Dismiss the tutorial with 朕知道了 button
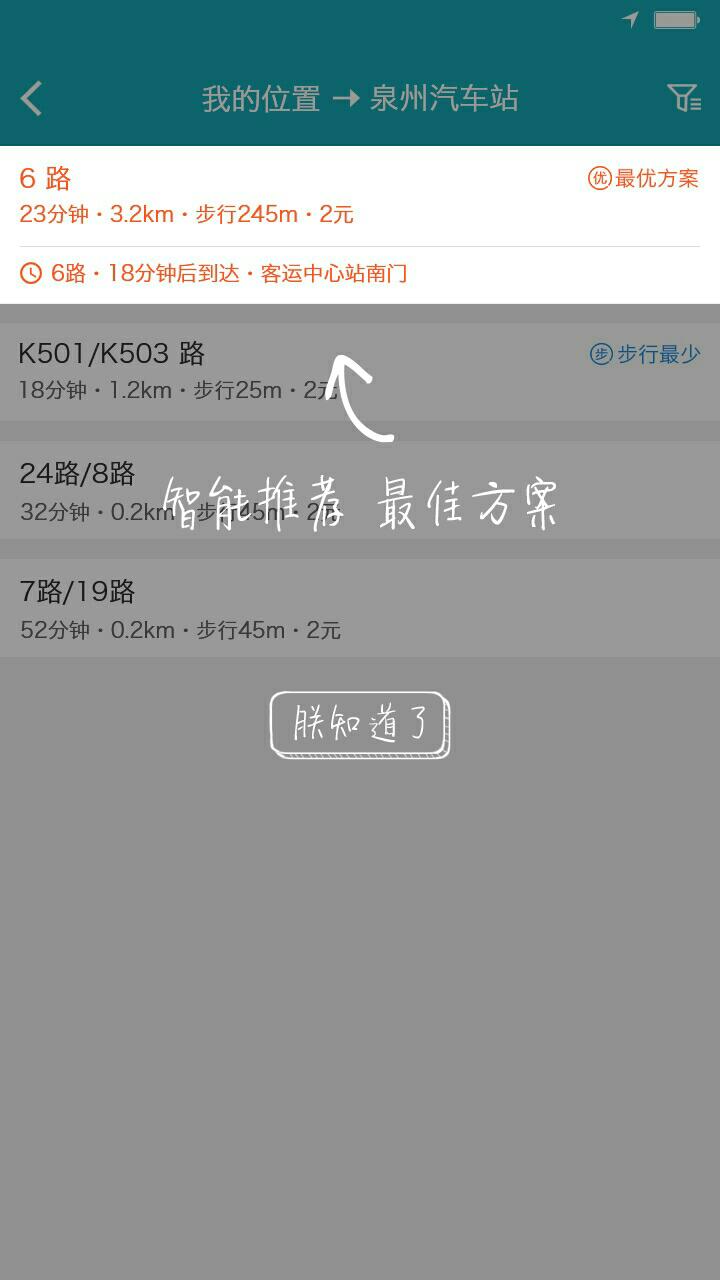The width and height of the screenshot is (720, 1280). (360, 723)
